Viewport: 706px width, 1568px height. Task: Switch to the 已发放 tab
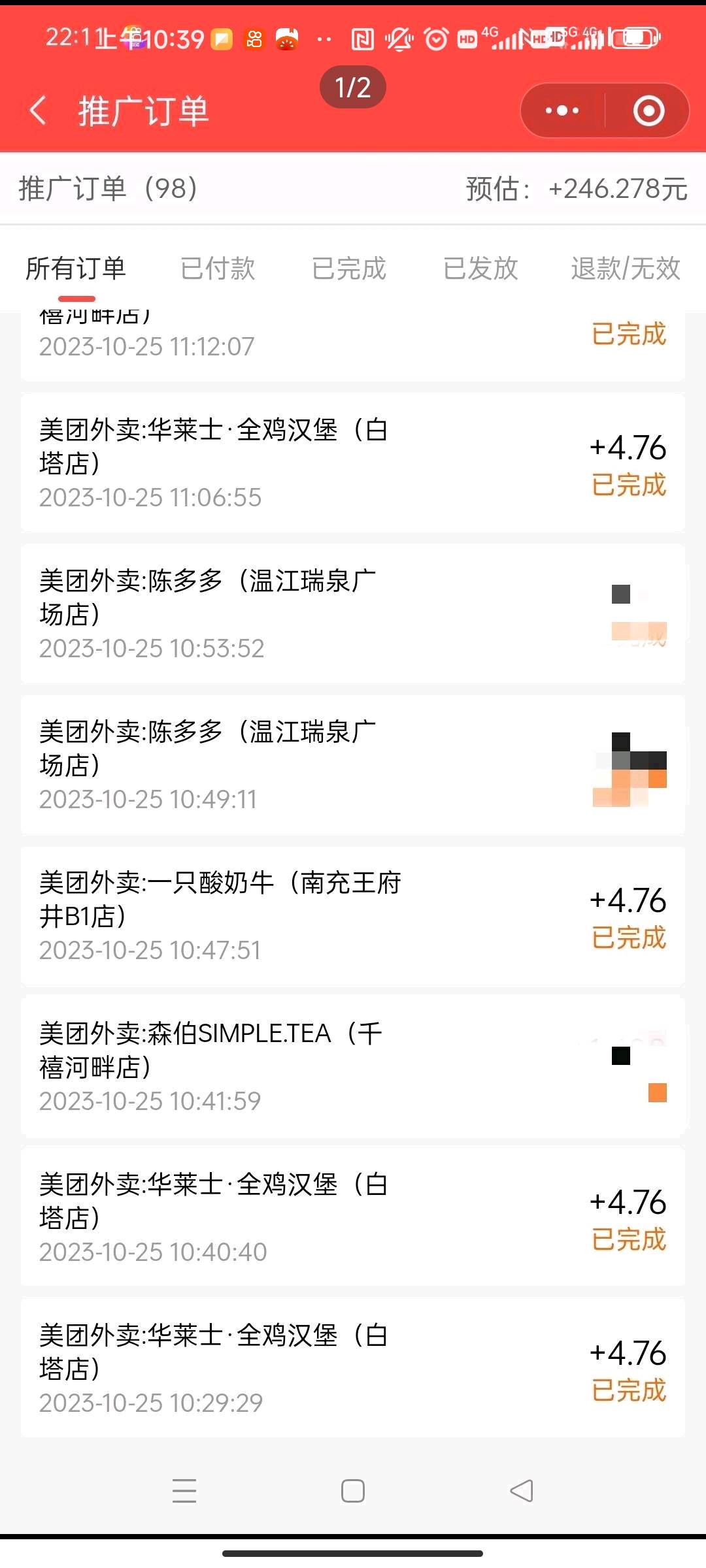click(x=480, y=269)
